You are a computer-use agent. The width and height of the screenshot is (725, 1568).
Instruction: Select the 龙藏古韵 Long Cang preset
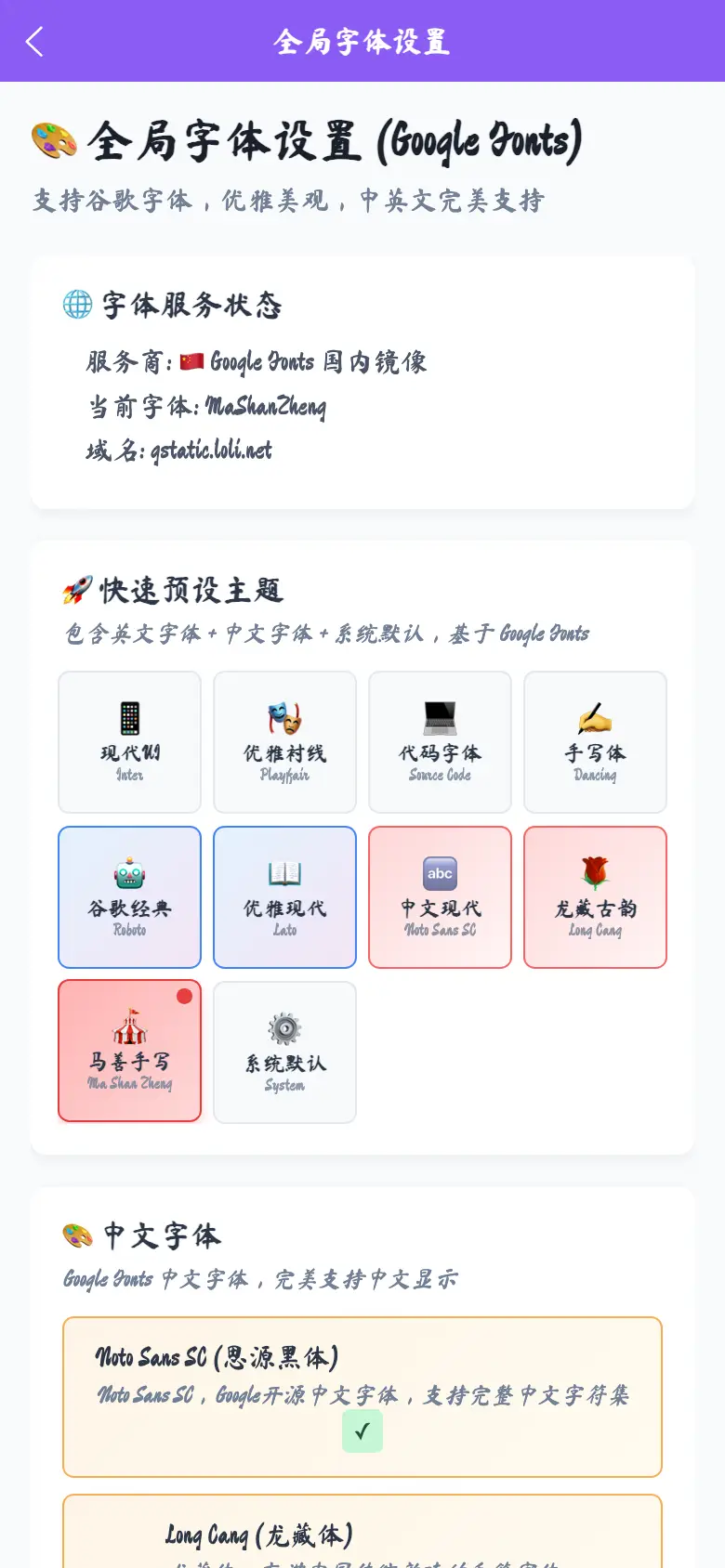click(x=596, y=897)
